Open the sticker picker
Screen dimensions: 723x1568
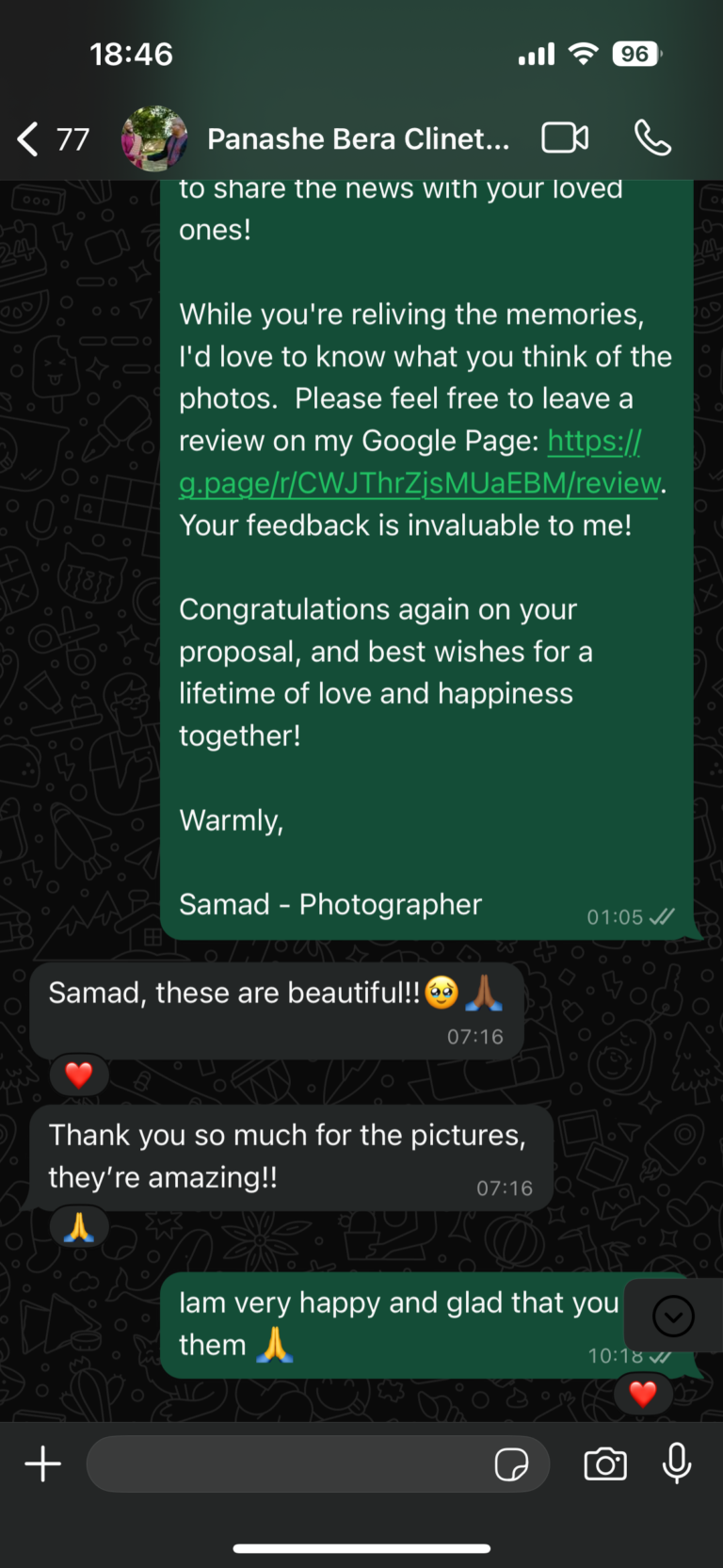[x=511, y=1464]
